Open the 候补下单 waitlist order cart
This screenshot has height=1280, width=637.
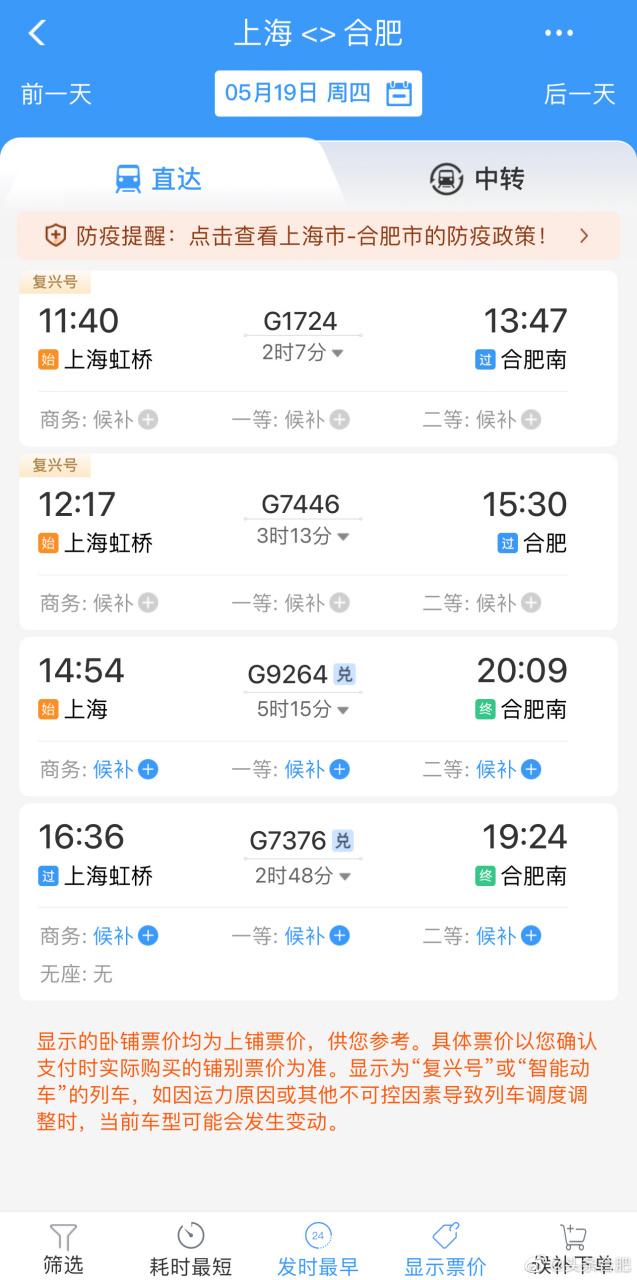click(573, 1248)
